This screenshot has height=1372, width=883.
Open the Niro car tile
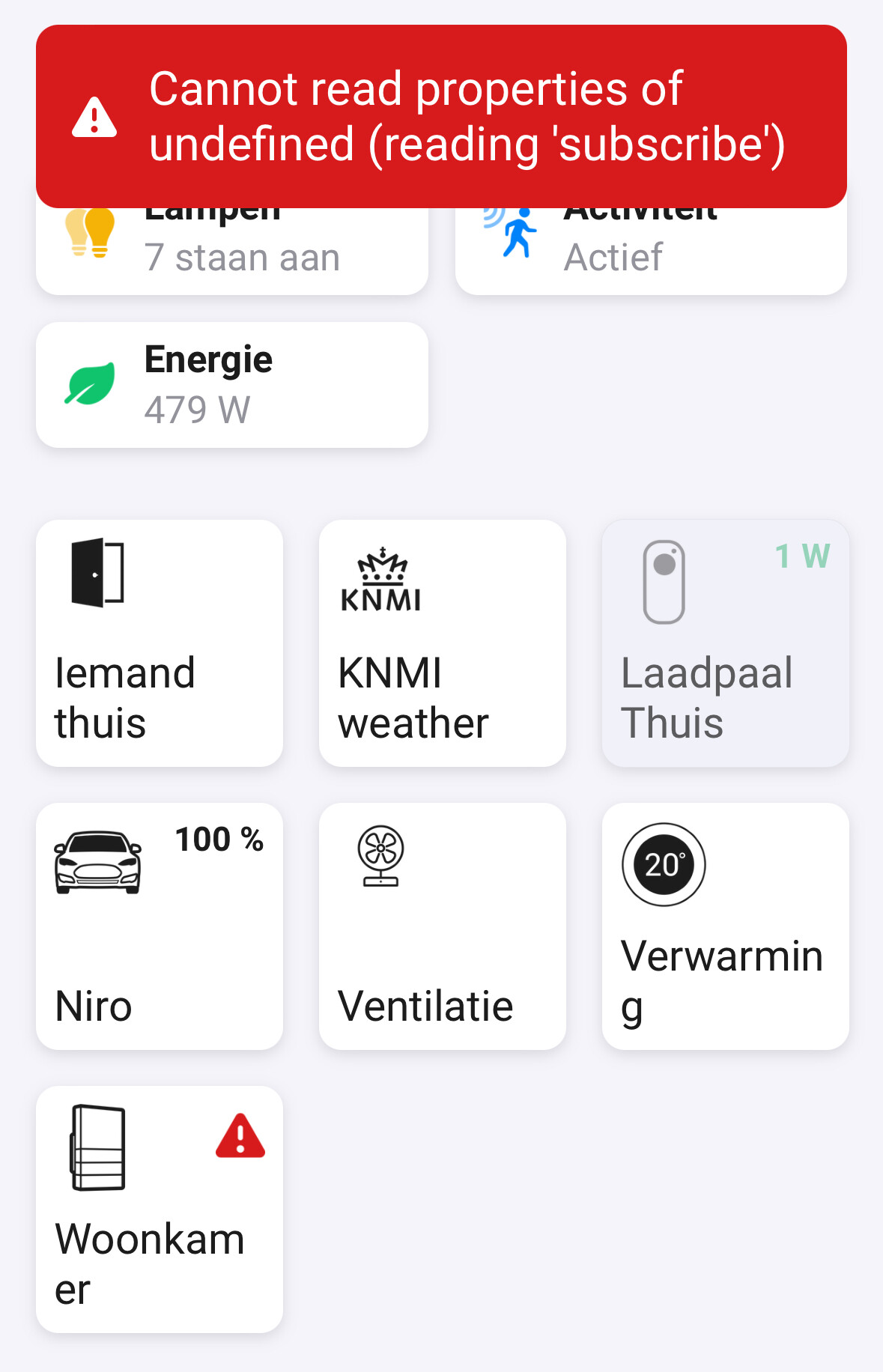pyautogui.click(x=160, y=926)
